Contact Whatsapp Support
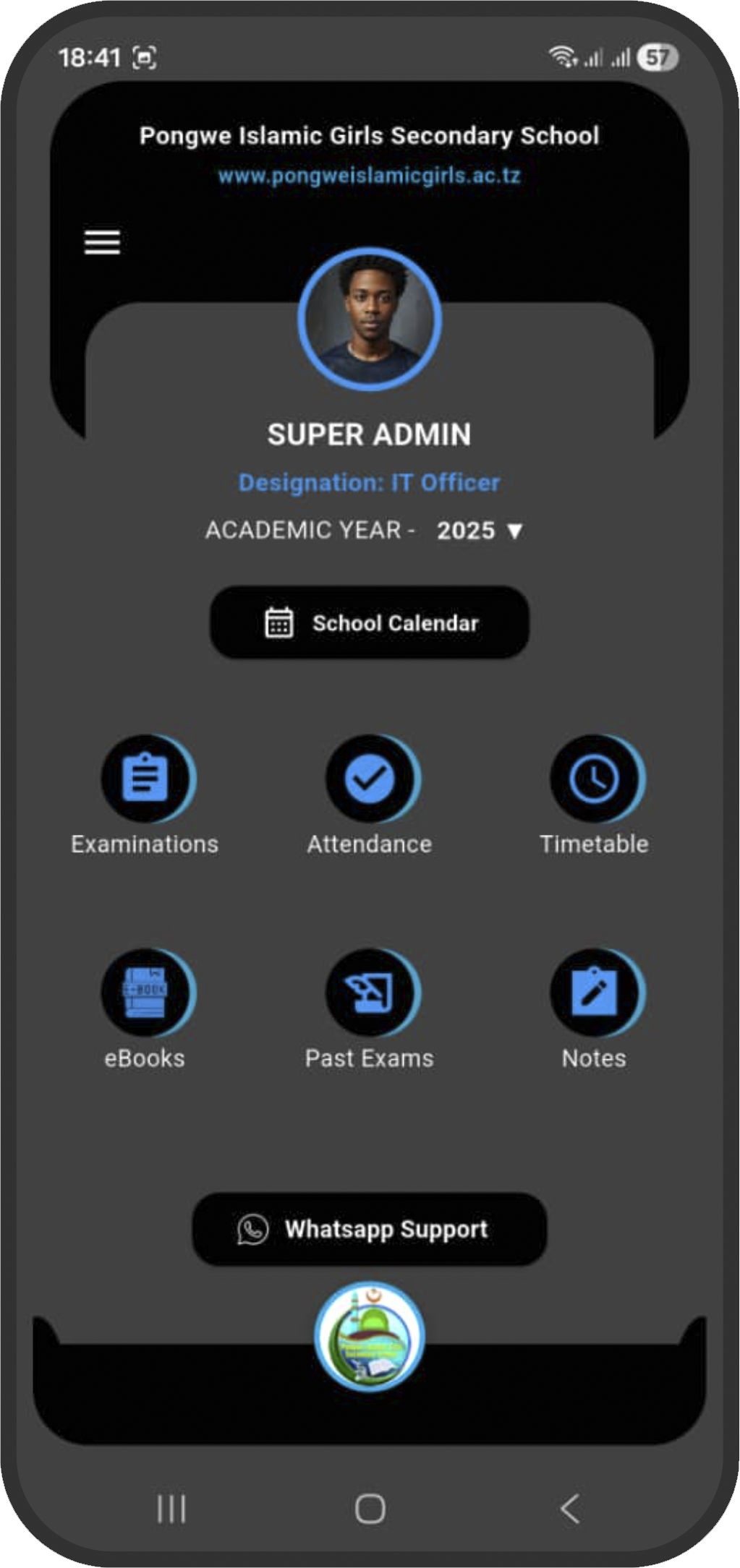The height and width of the screenshot is (1568, 740). point(370,1229)
